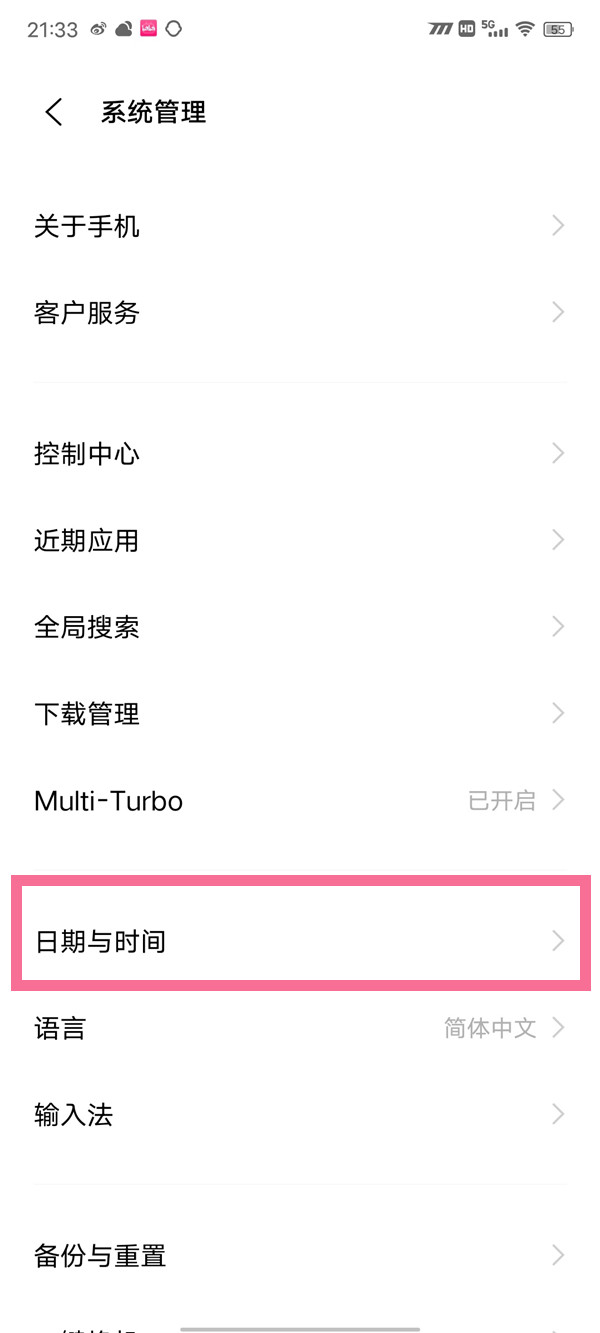Viewport: 600px width, 1333px height.
Task: Change 语言 setting
Action: click(x=300, y=1028)
